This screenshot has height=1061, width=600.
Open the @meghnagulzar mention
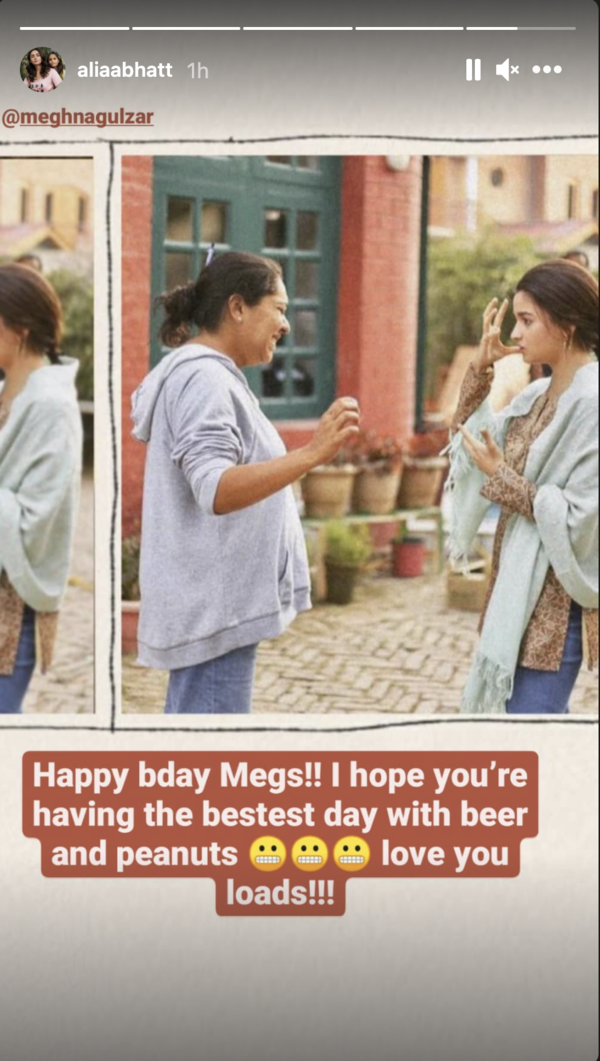pyautogui.click(x=77, y=117)
